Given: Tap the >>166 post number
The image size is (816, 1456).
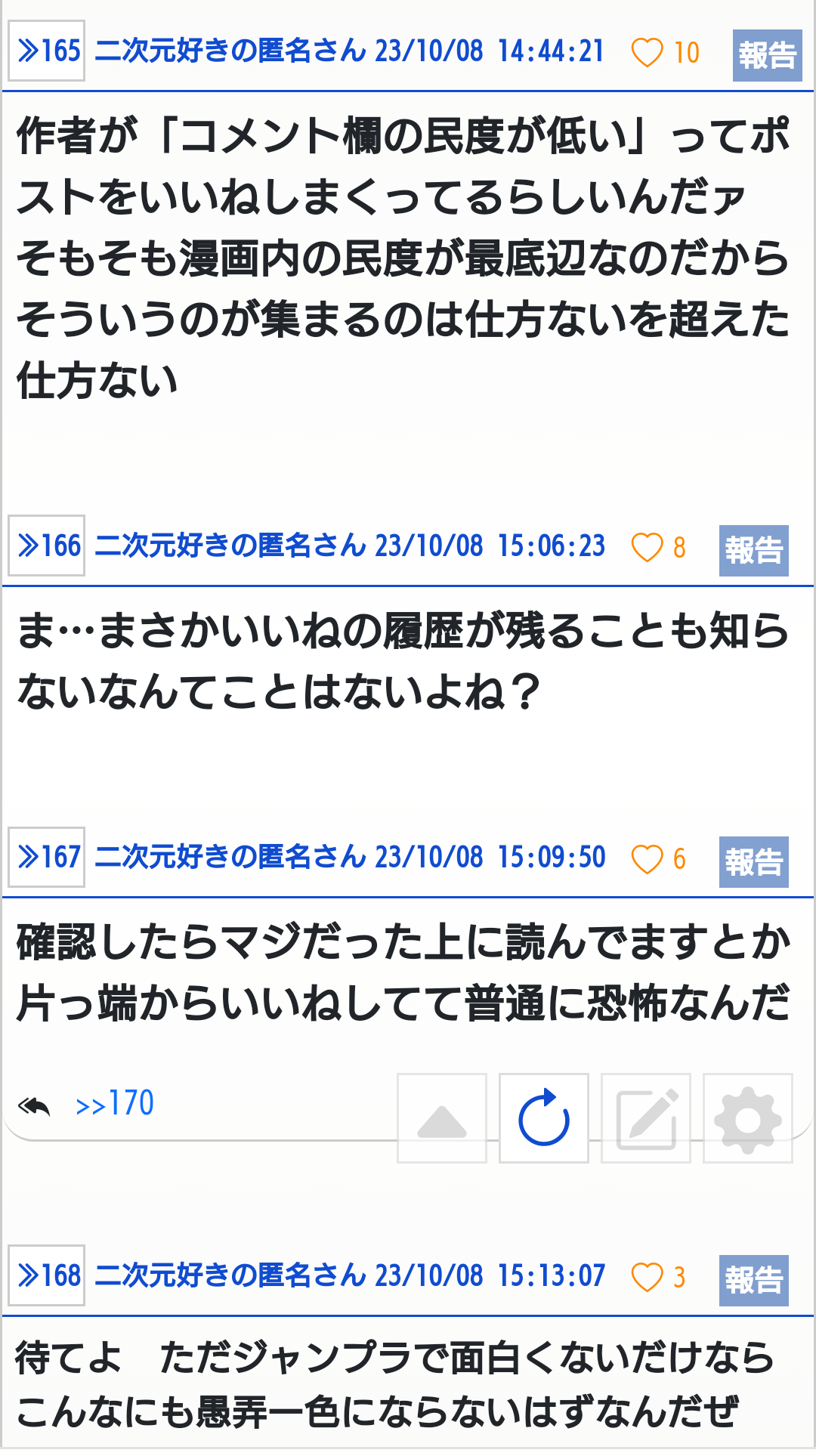Looking at the screenshot, I should pos(46,546).
